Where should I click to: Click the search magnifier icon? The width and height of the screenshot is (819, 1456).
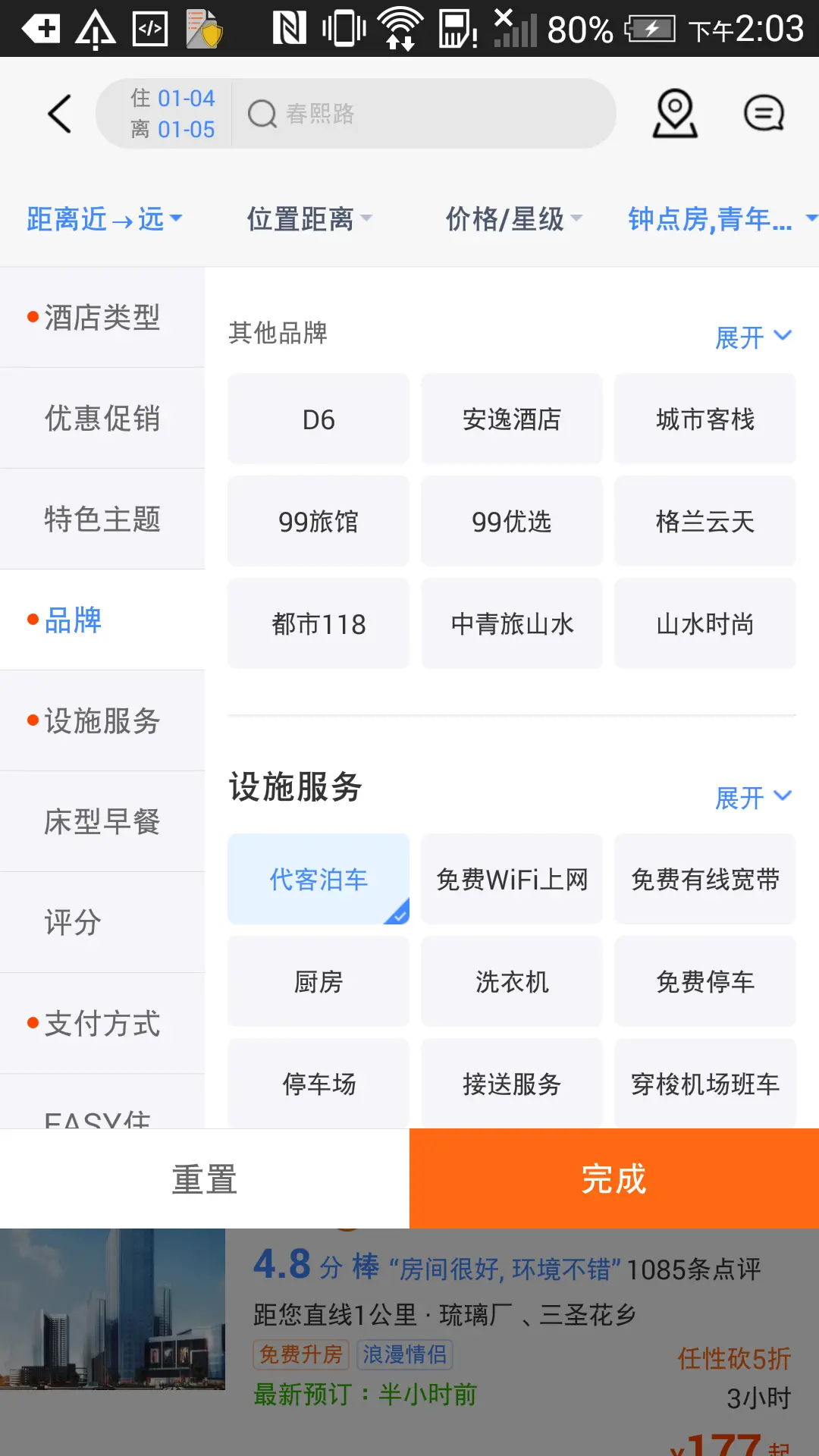pyautogui.click(x=261, y=114)
